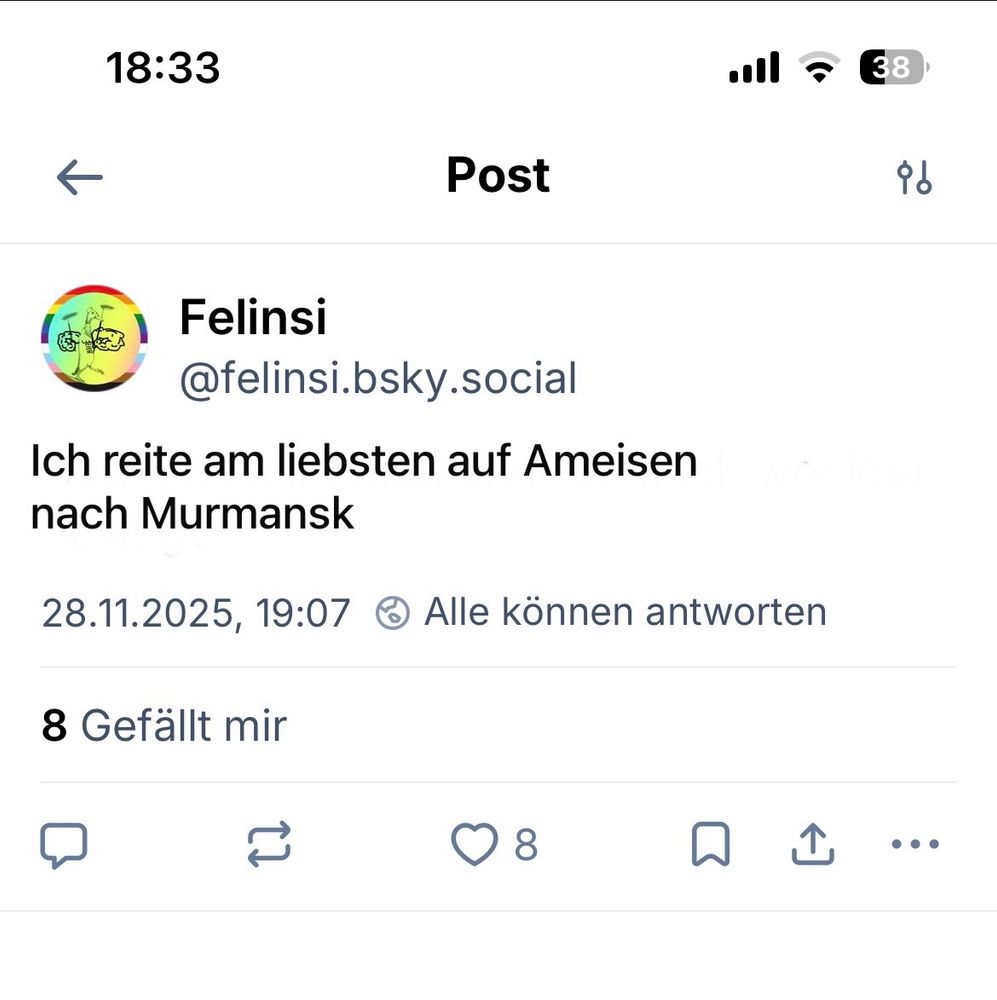Click the globe reply-permissions icon
The height and width of the screenshot is (1000, 997).
(394, 611)
